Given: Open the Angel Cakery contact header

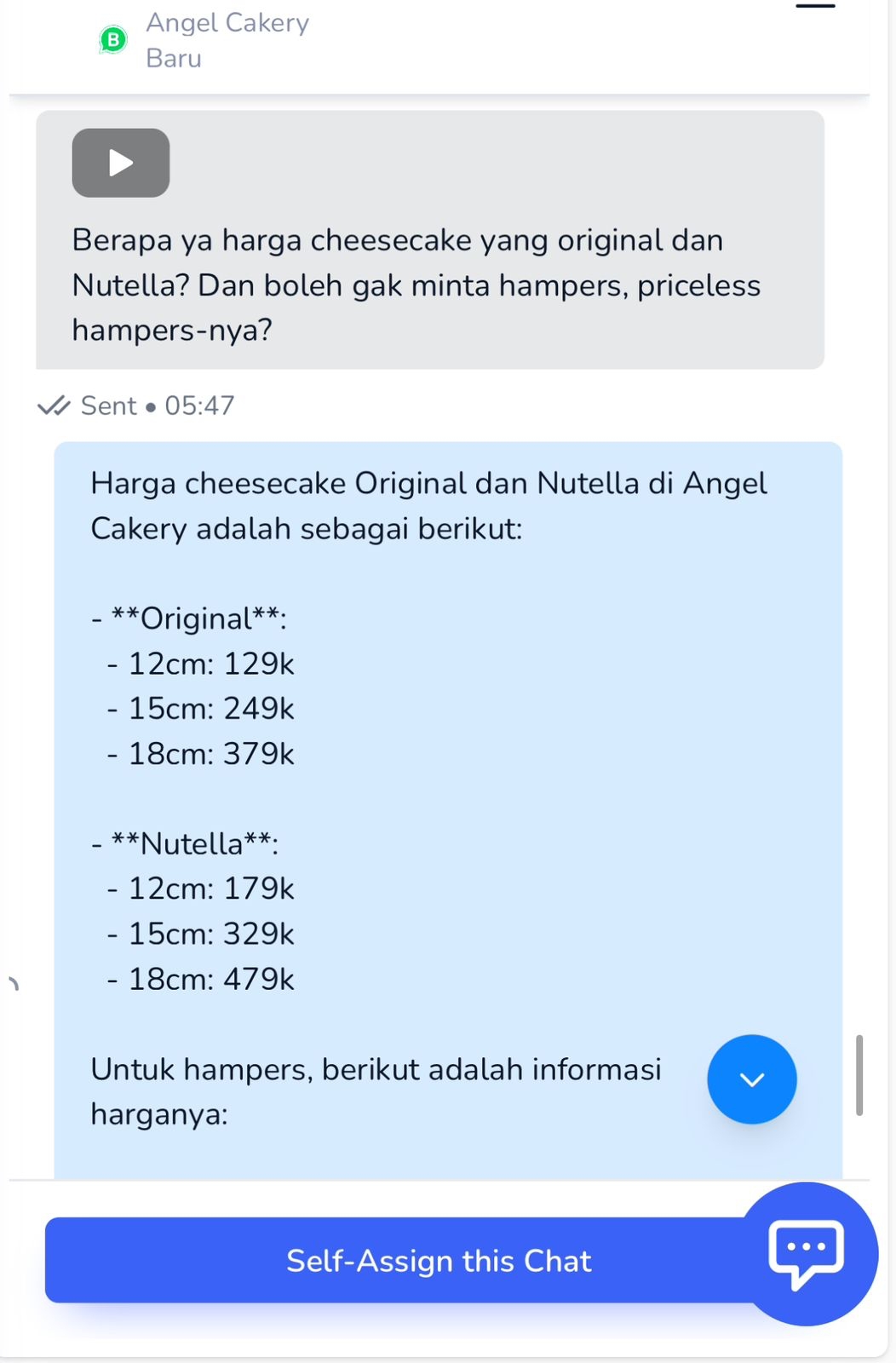Looking at the screenshot, I should (x=227, y=39).
